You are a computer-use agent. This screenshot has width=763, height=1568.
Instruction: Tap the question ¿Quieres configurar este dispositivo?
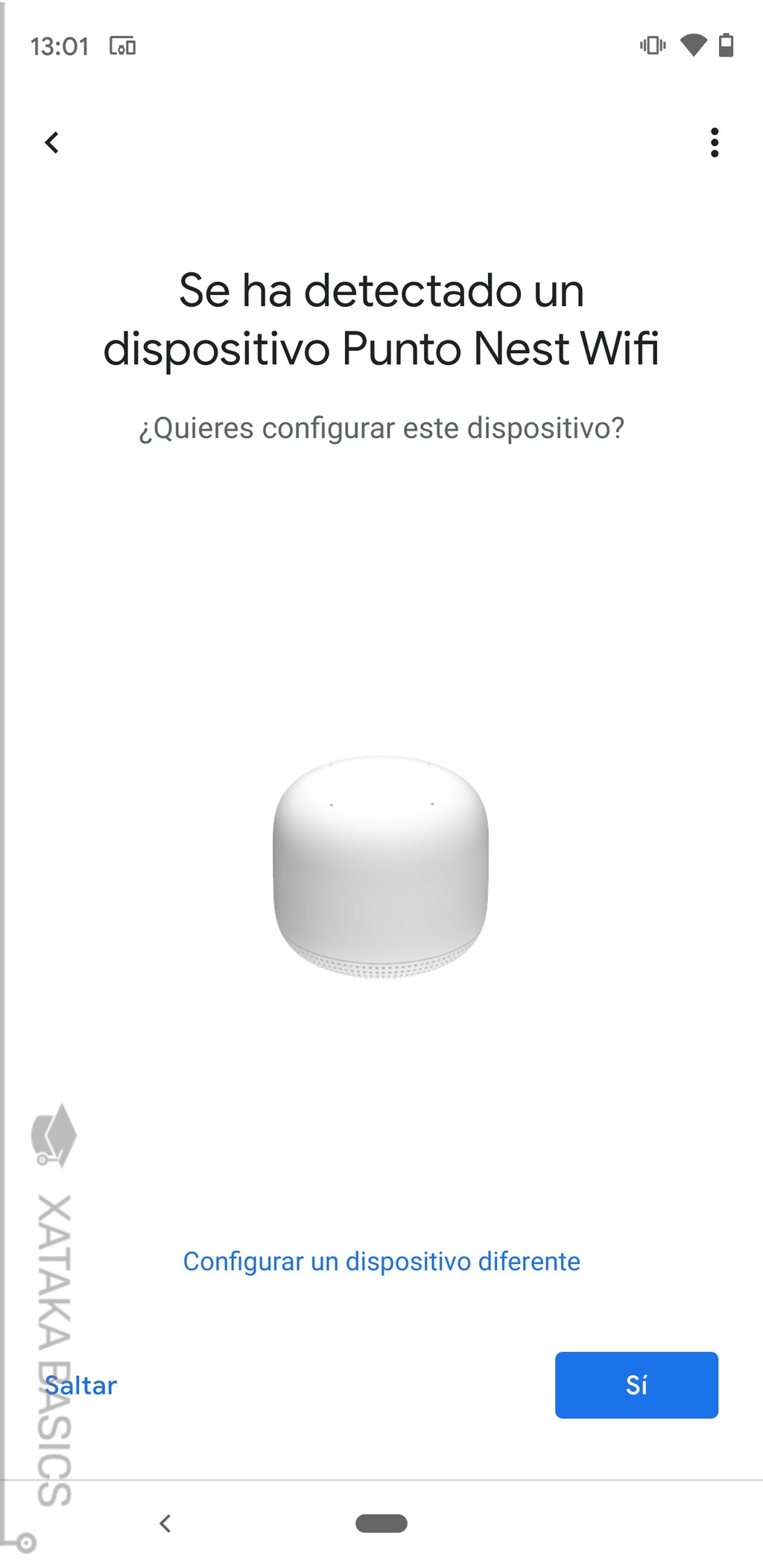381,427
